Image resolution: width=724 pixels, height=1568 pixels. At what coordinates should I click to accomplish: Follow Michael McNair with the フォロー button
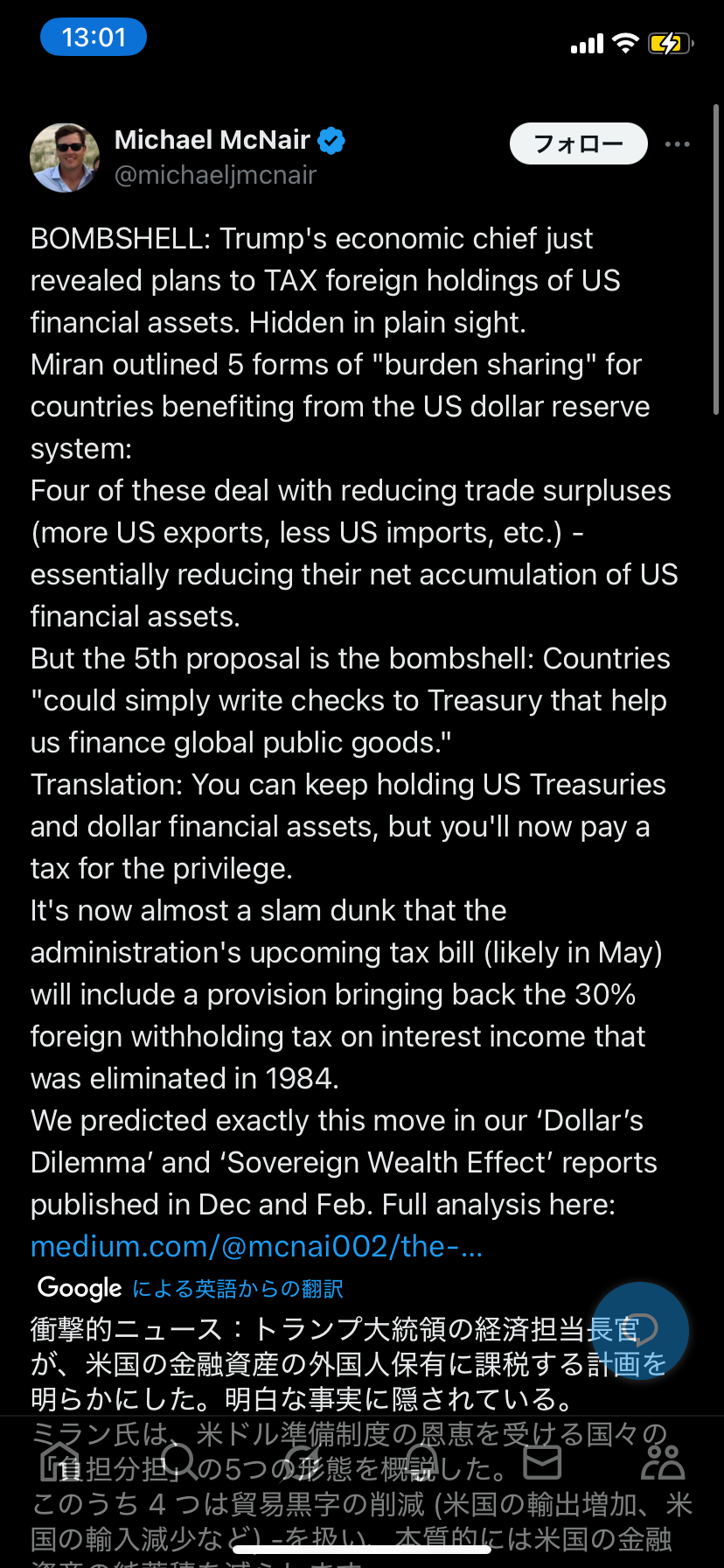[x=578, y=143]
